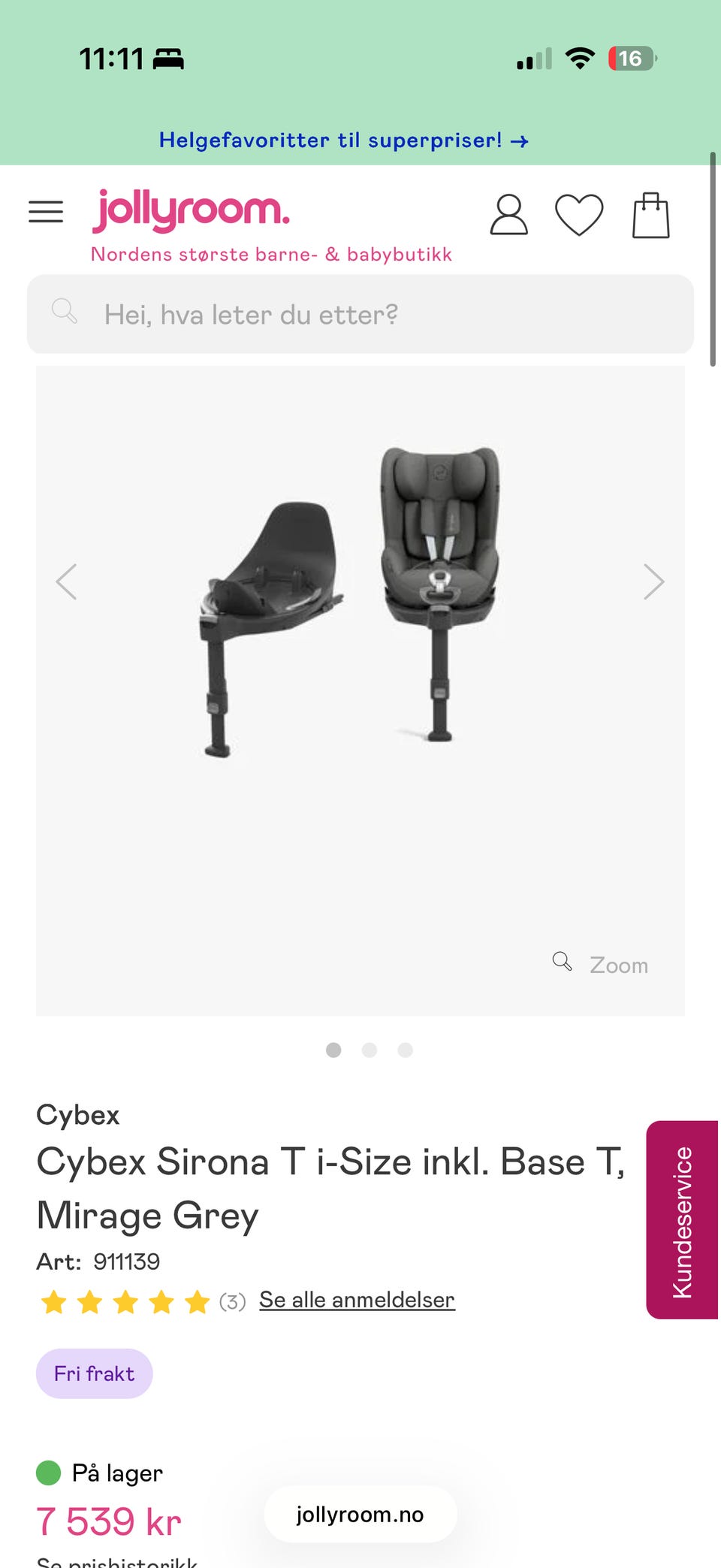Go to the jollyroom.no home page via logo
Image resolution: width=721 pixels, height=1568 pixels.
point(192,210)
